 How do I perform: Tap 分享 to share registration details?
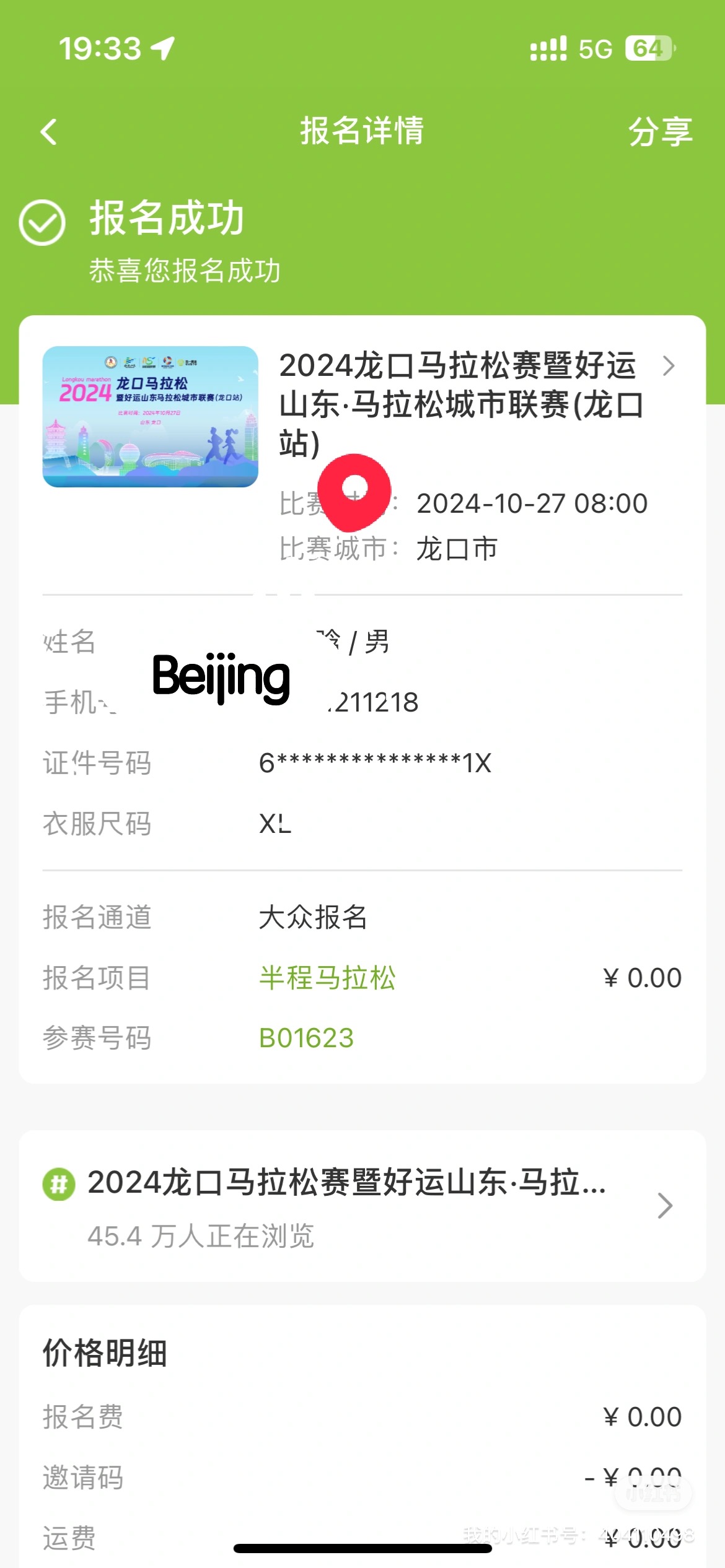[659, 132]
